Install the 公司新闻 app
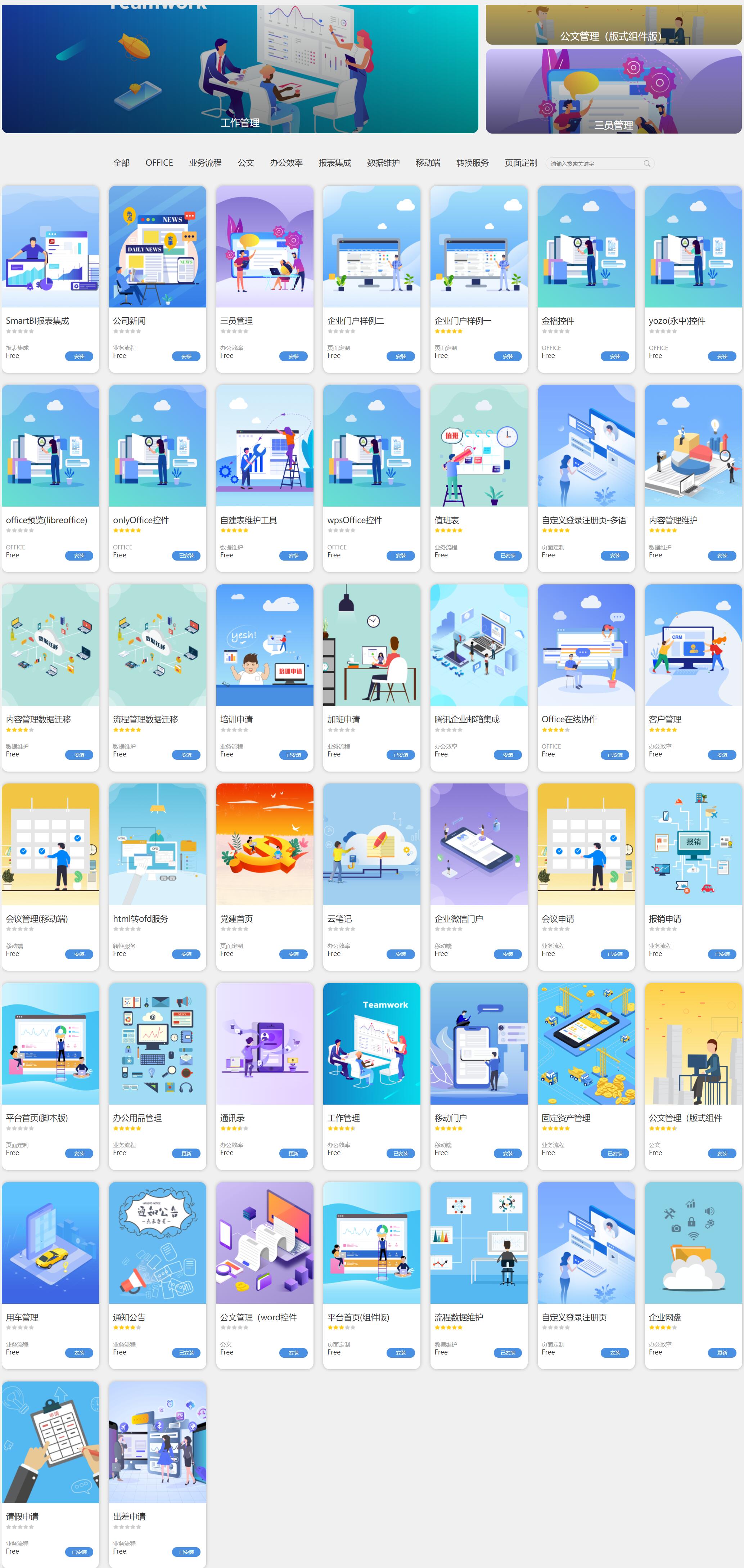Image resolution: width=744 pixels, height=1568 pixels. click(x=186, y=357)
